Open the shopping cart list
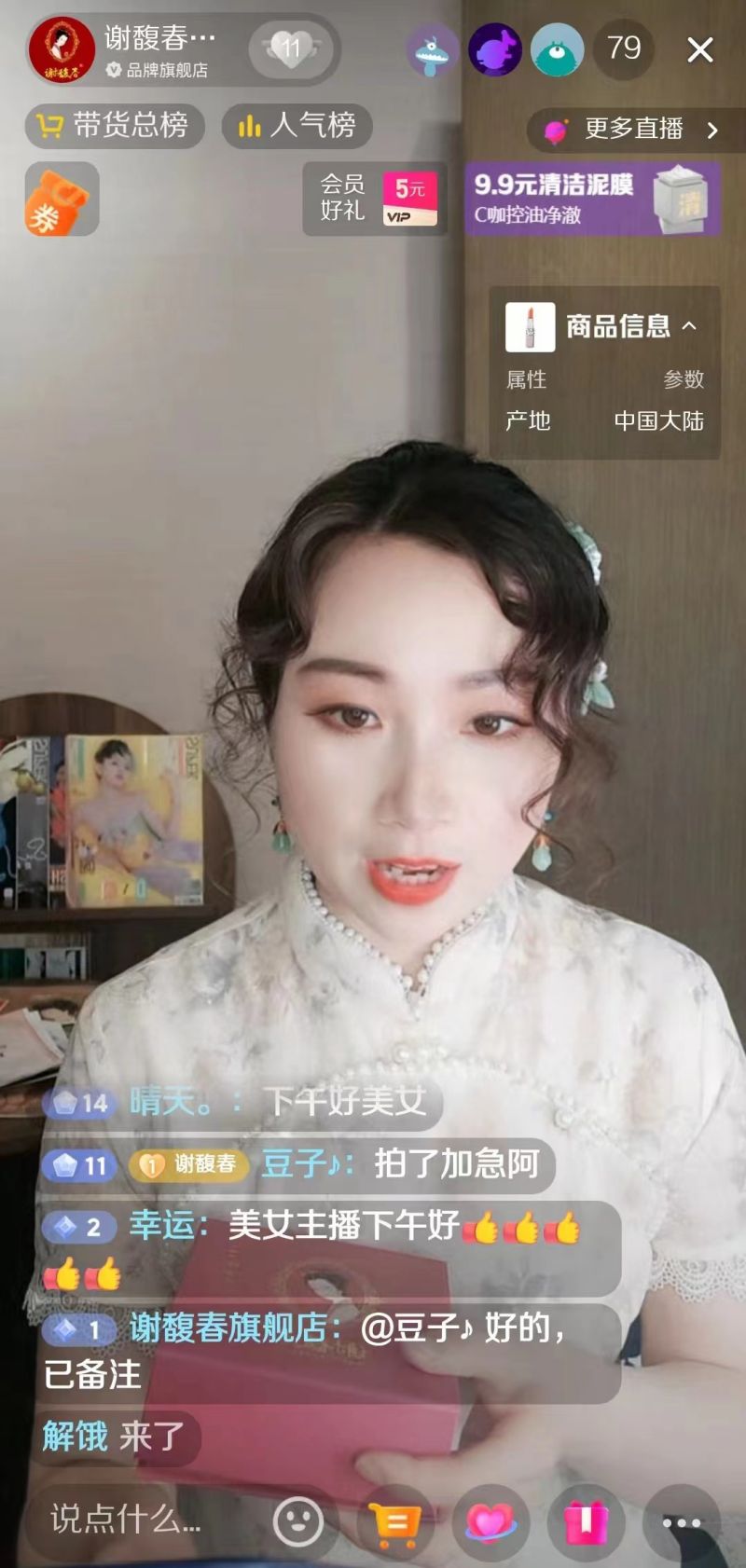746x1568 pixels. click(x=395, y=1522)
